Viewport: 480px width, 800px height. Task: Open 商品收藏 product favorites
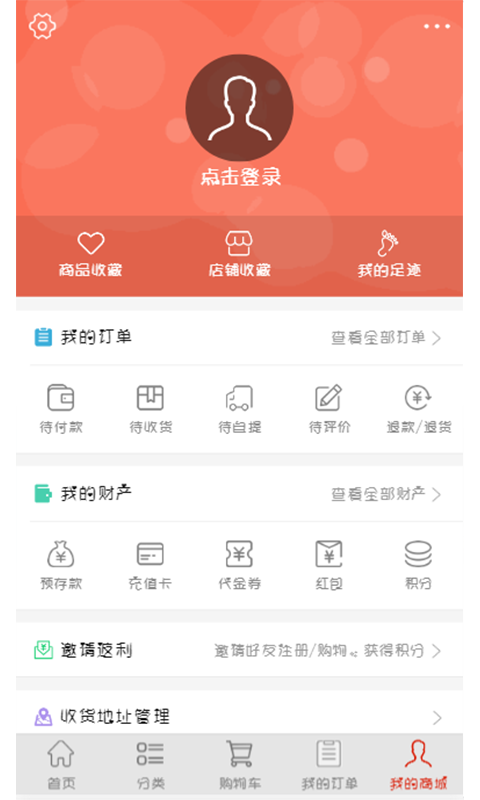tap(90, 254)
